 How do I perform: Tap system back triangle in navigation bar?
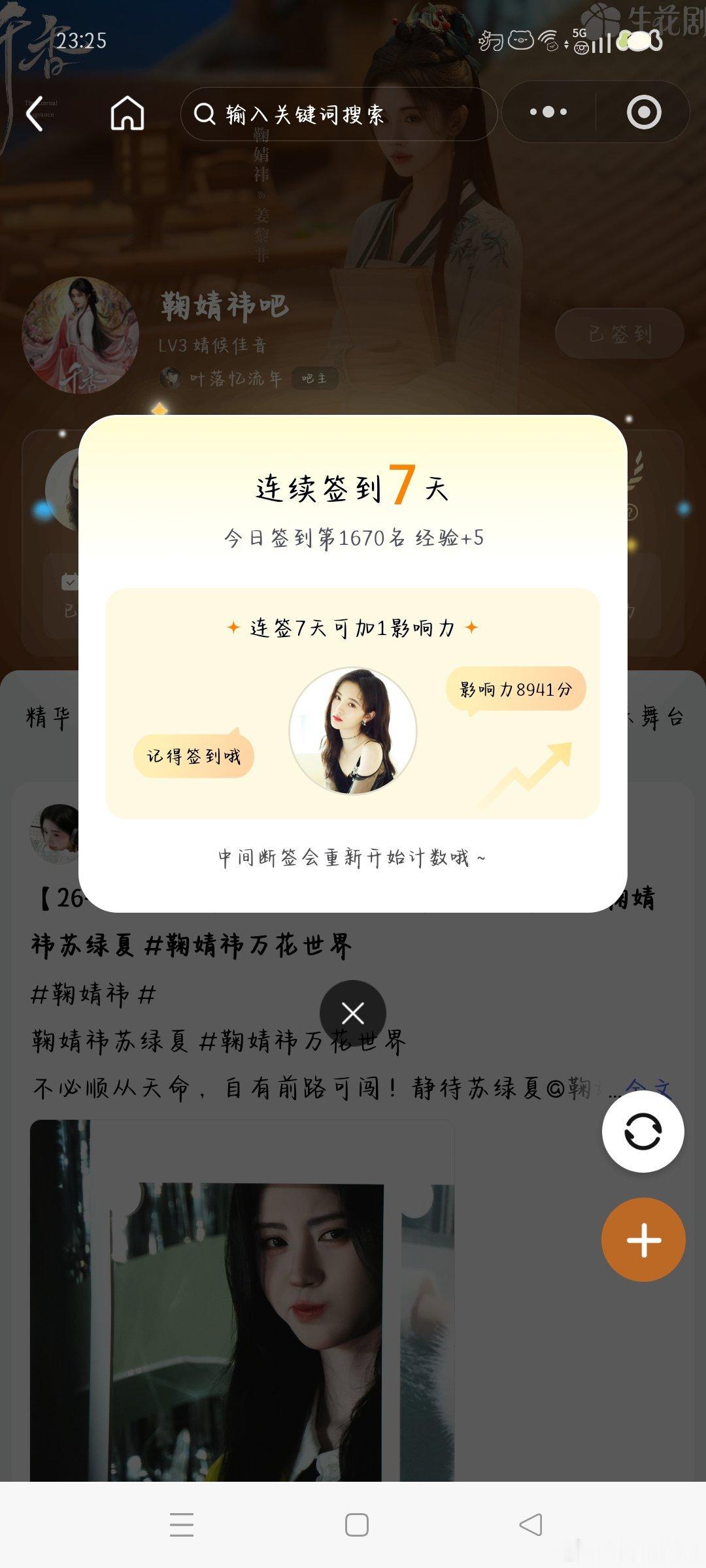(531, 1524)
